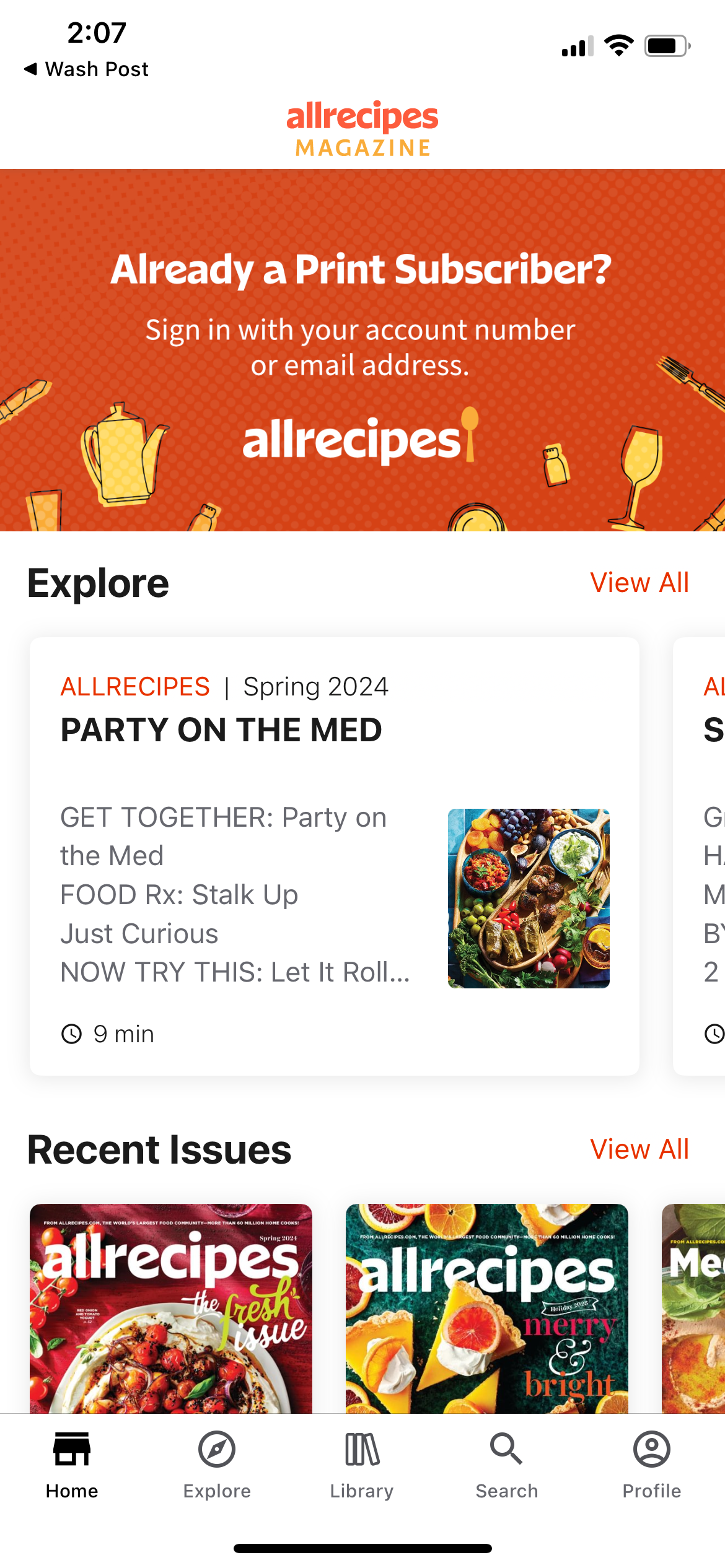This screenshot has height=1568, width=725.
Task: Tap the Allrecipes Magazine logo at the top
Action: (x=362, y=128)
